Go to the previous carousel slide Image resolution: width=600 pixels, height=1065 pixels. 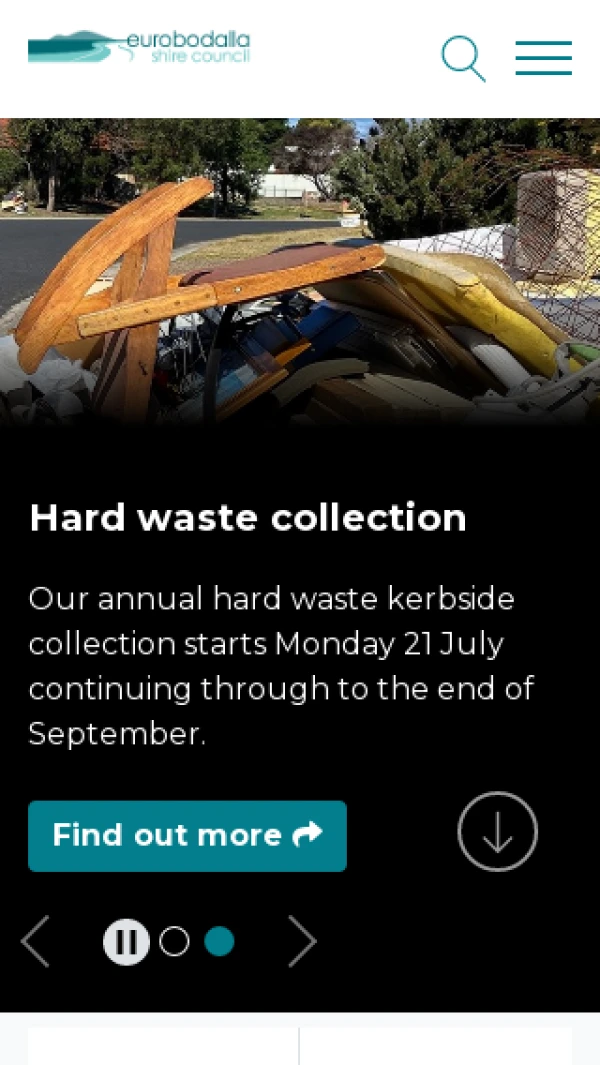tap(36, 941)
